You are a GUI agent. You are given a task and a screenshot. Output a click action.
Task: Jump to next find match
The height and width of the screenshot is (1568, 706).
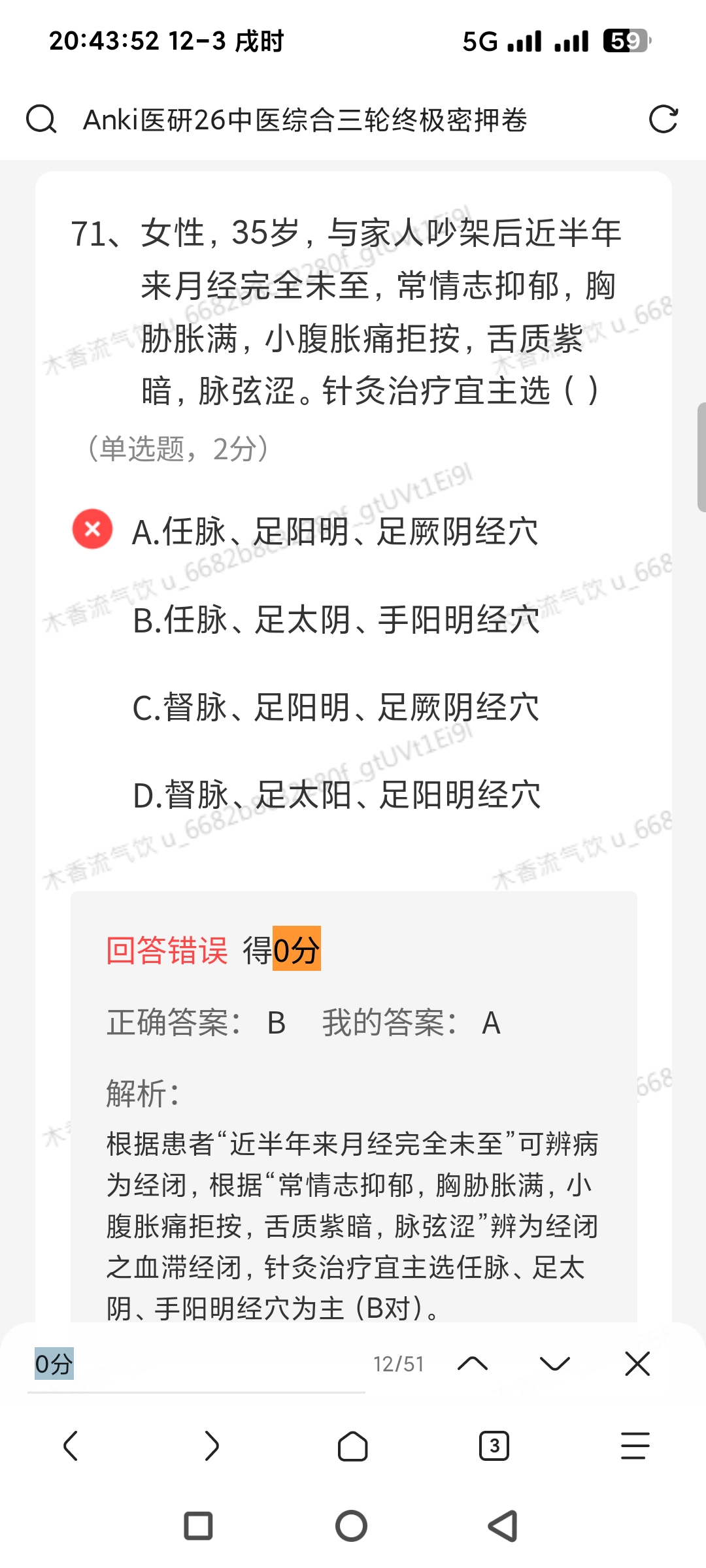pyautogui.click(x=555, y=1364)
